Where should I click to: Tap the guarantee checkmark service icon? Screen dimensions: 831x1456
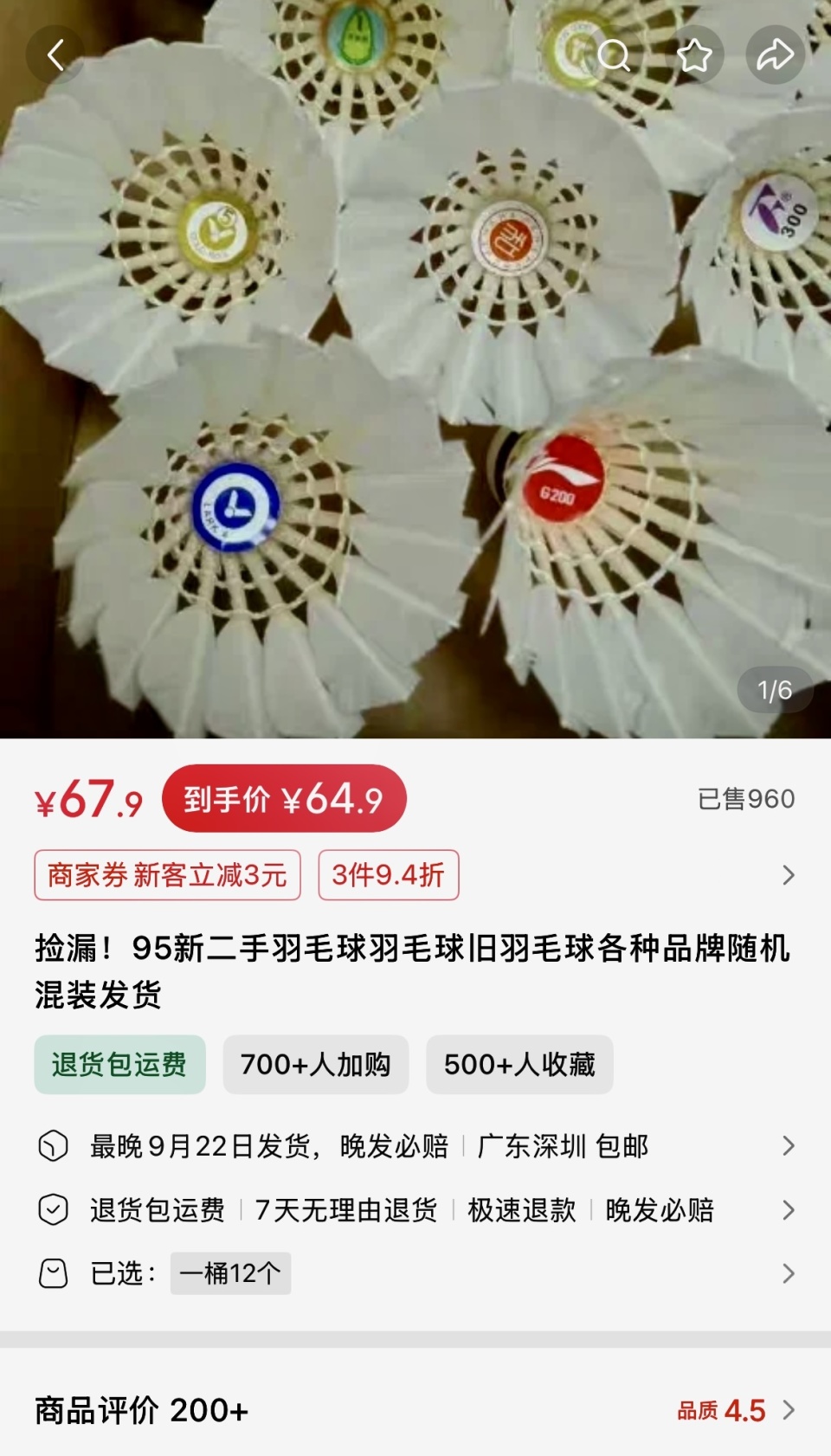pos(54,1210)
